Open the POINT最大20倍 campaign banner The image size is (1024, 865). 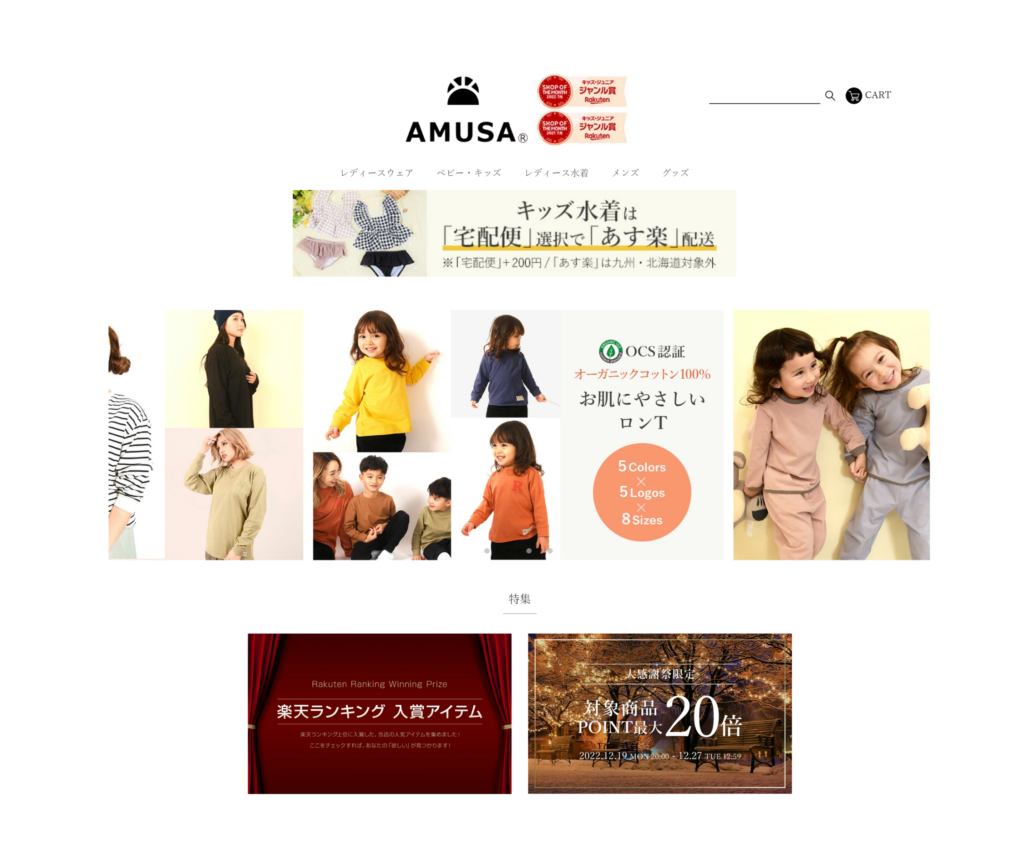tap(660, 713)
